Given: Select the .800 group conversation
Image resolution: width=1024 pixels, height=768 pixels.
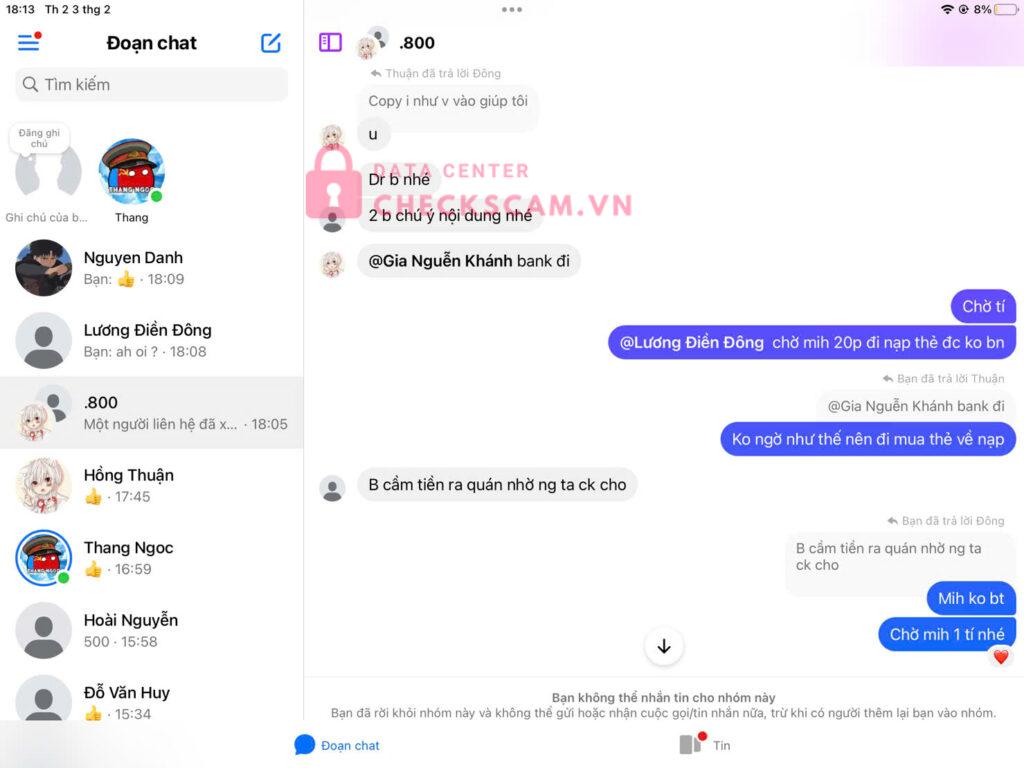Looking at the screenshot, I should click(x=152, y=412).
